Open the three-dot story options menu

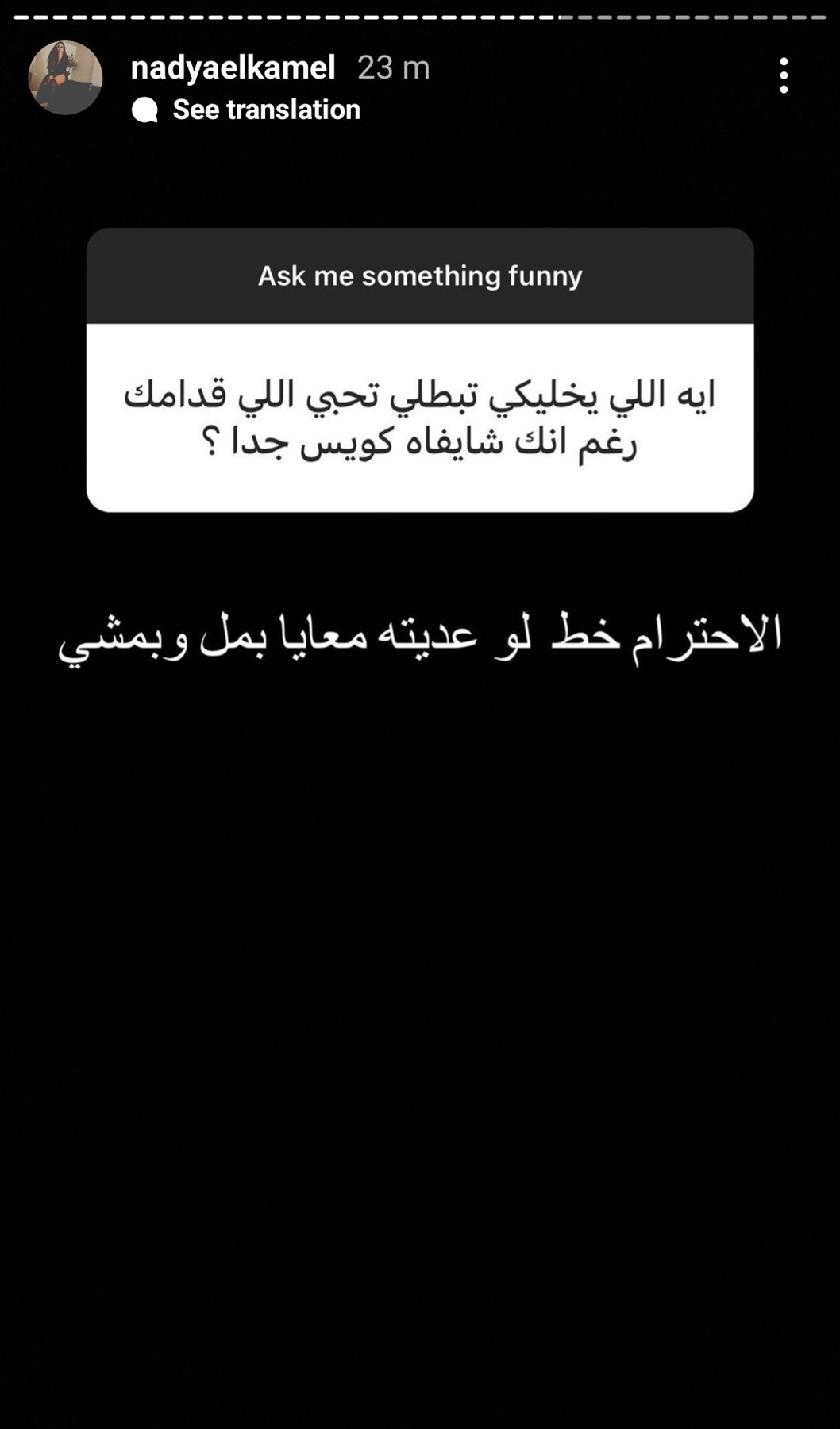click(783, 75)
